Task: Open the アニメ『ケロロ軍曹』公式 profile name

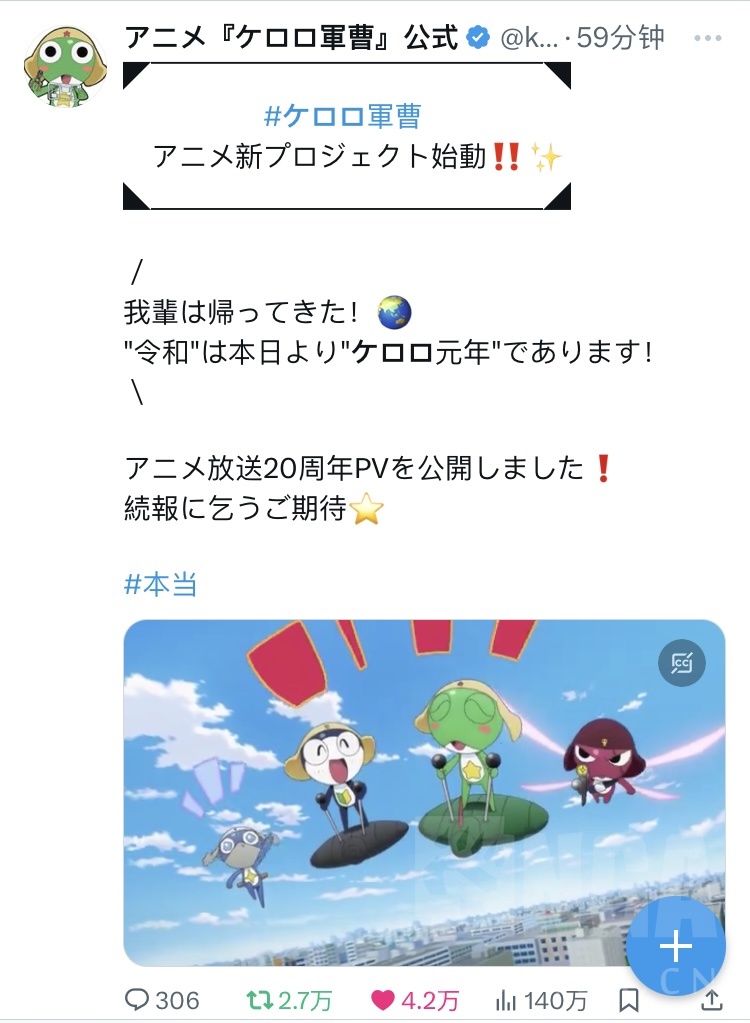Action: tap(290, 38)
